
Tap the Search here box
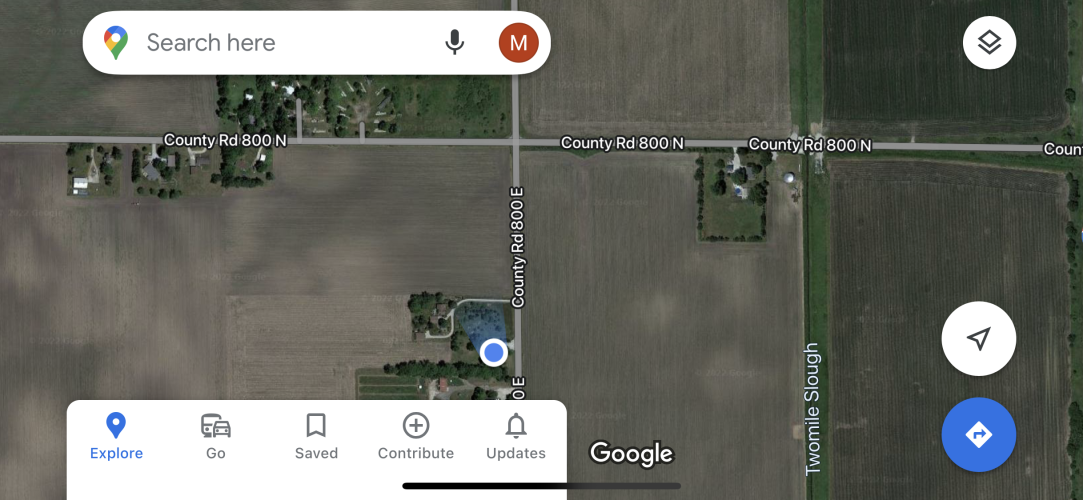pyautogui.click(x=270, y=43)
